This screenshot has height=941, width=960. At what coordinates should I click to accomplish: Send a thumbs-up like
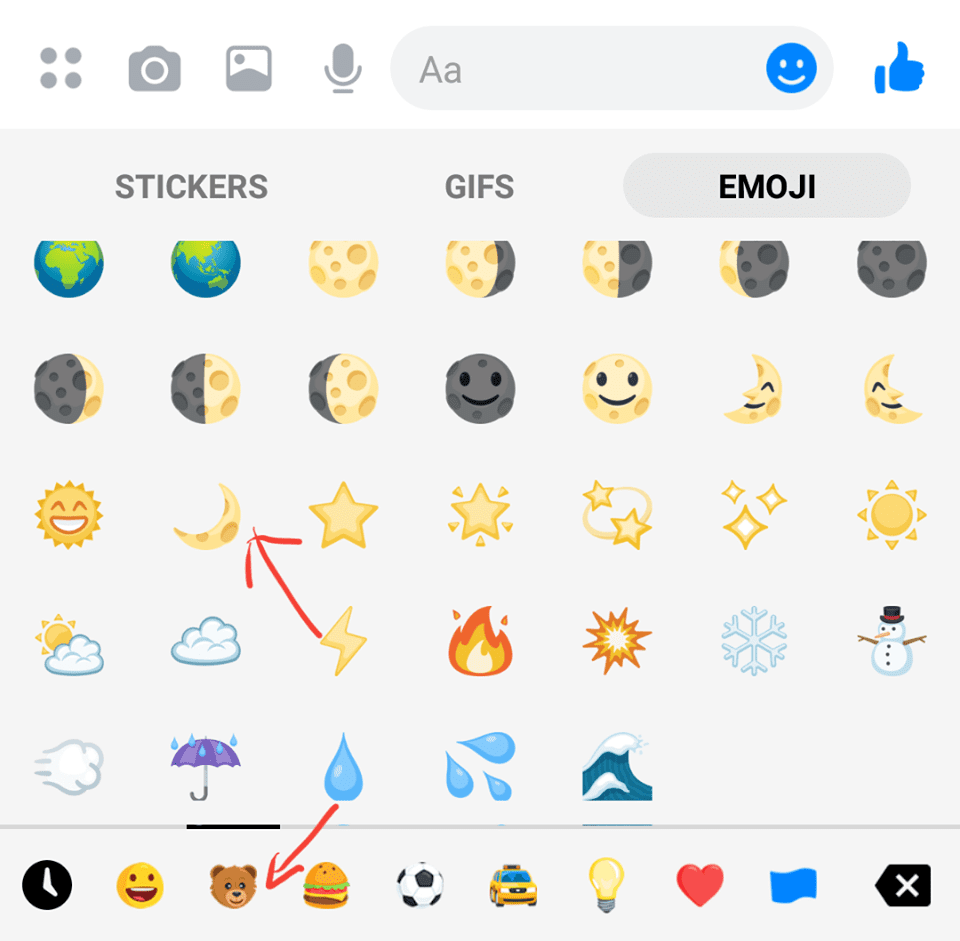(x=899, y=68)
